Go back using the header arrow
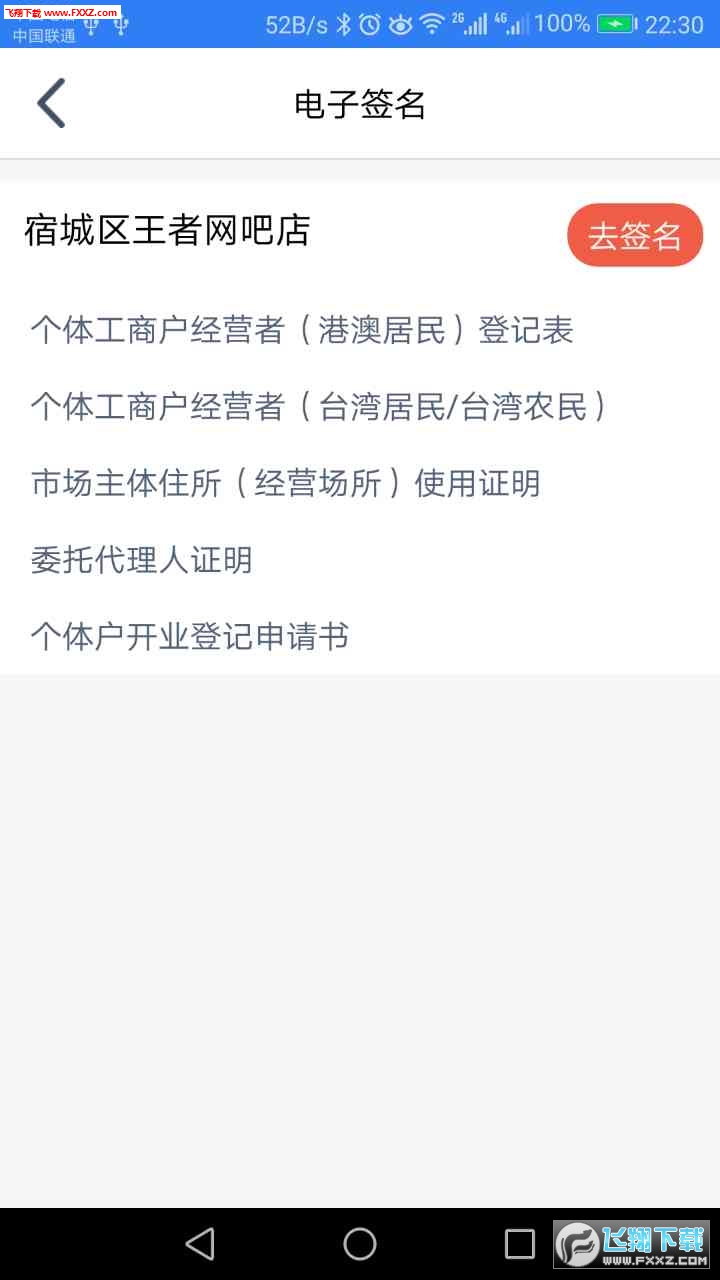720x1280 pixels. (x=51, y=103)
